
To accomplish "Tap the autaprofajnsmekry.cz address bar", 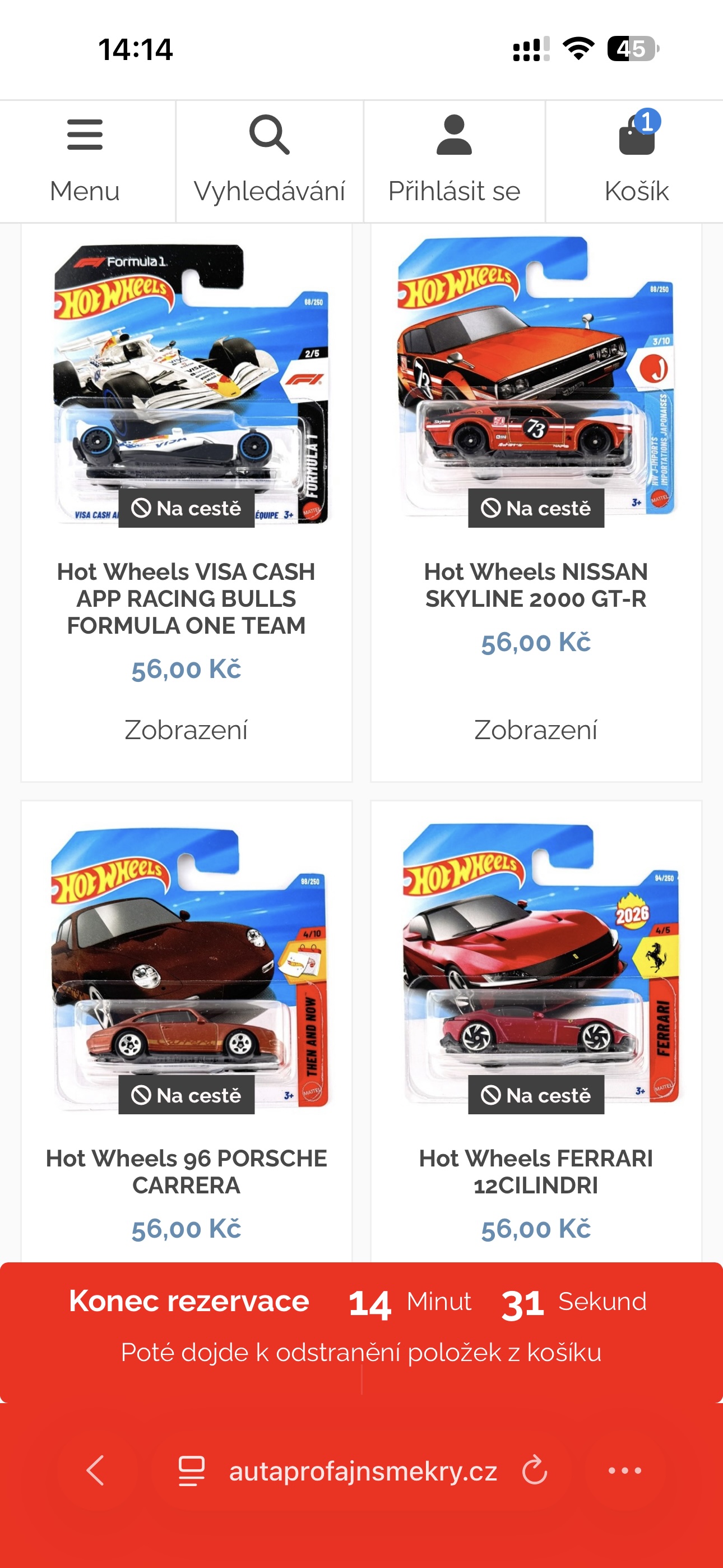I will click(363, 1470).
